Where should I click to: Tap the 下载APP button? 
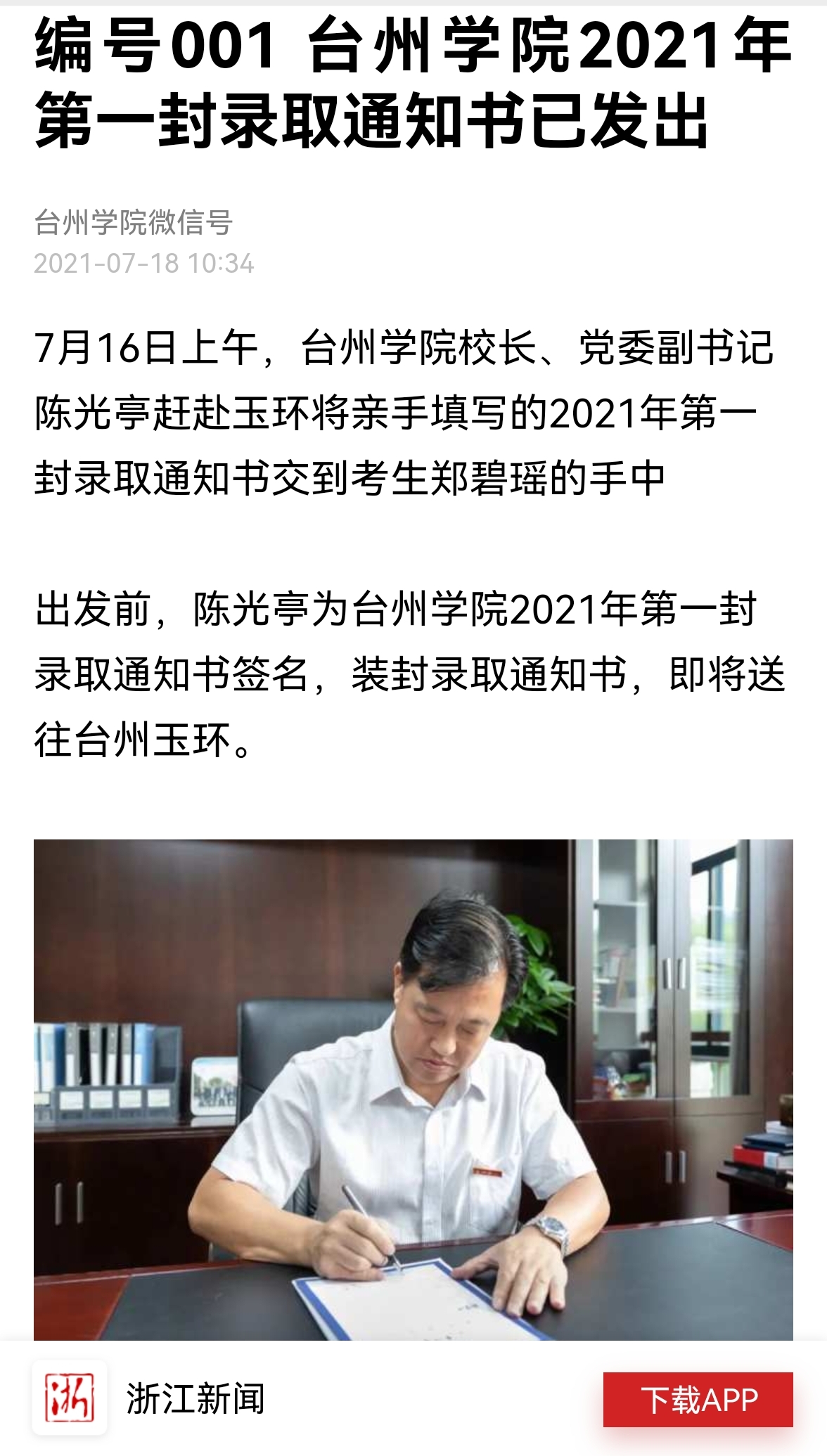698,1399
